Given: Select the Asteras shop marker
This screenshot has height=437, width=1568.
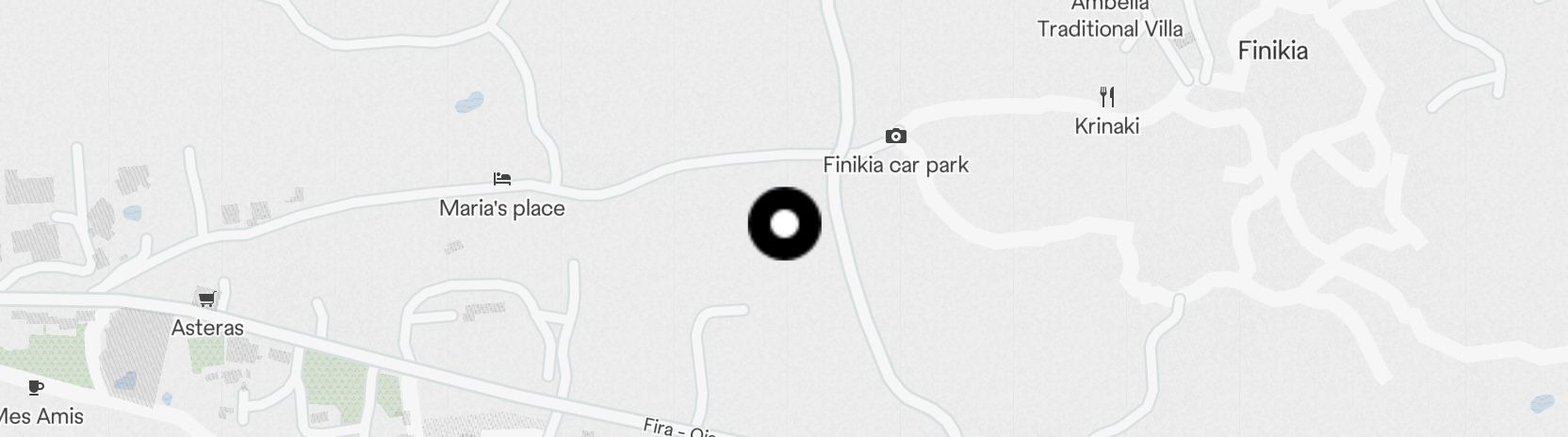Looking at the screenshot, I should point(206,300).
